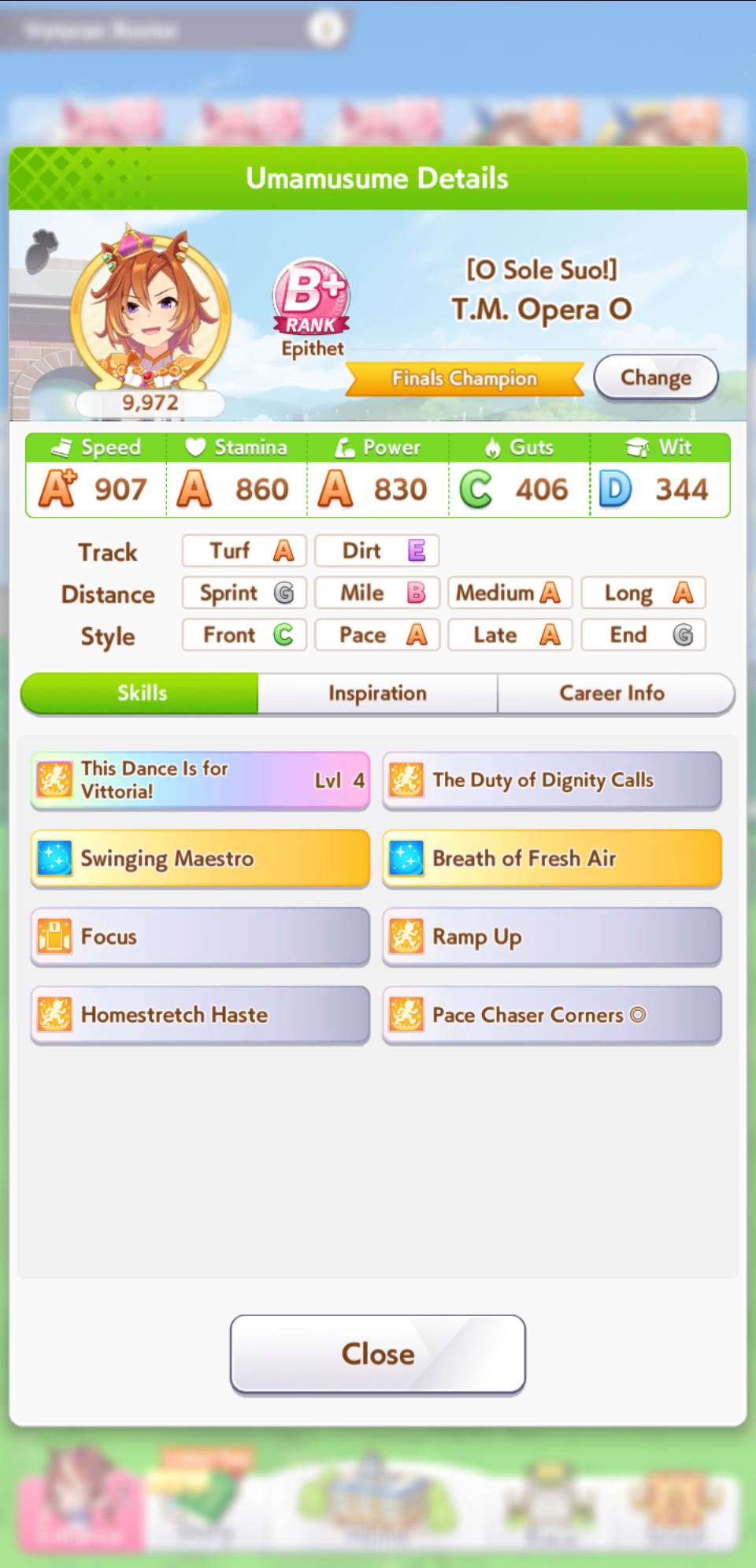The width and height of the screenshot is (756, 1568).
Task: View the Ramp Up skill
Action: tap(551, 936)
